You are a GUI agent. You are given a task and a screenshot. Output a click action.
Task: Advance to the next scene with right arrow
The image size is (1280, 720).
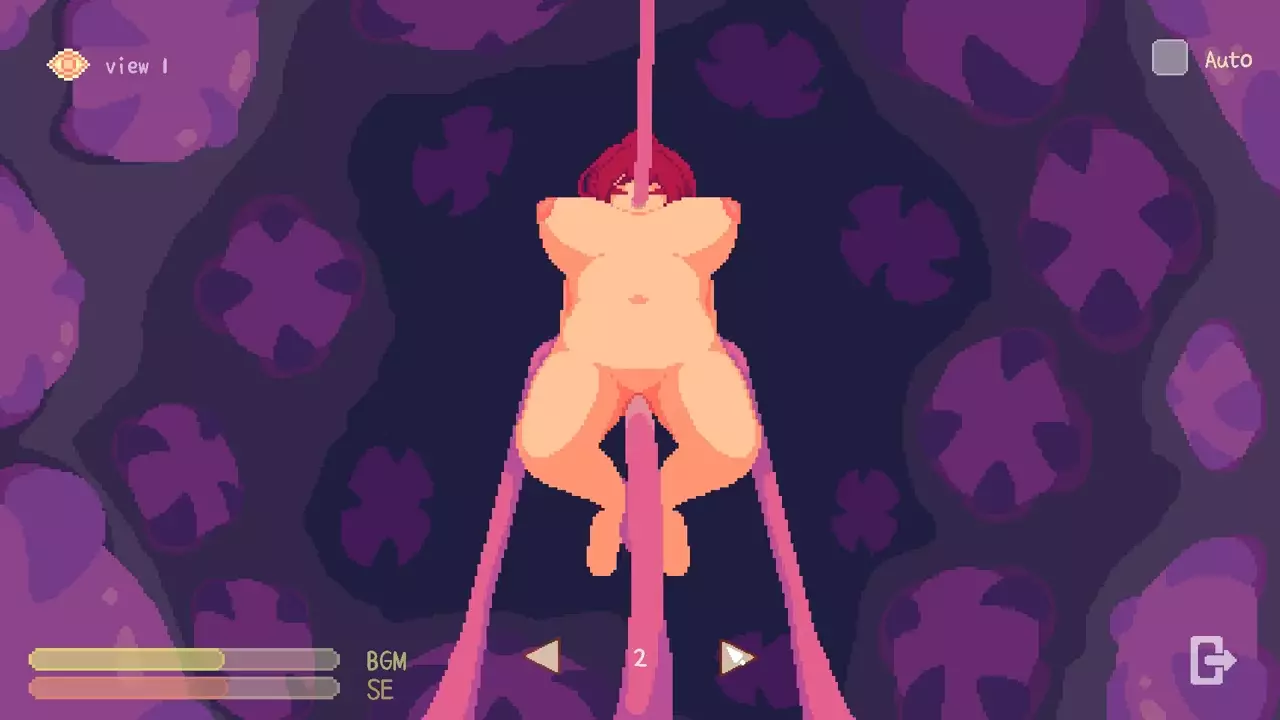(733, 657)
